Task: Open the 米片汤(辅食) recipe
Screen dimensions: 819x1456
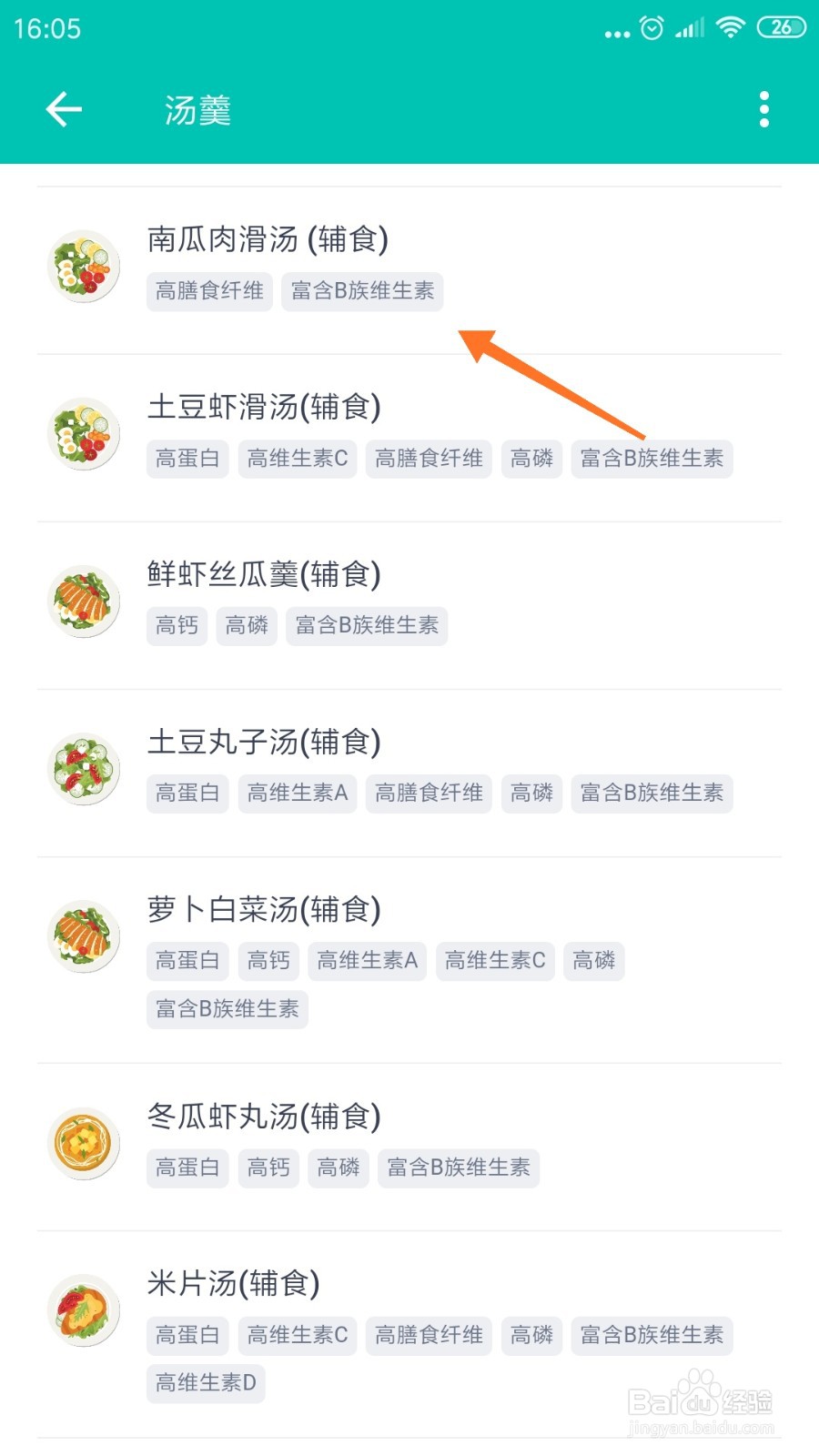Action: pos(235,1284)
